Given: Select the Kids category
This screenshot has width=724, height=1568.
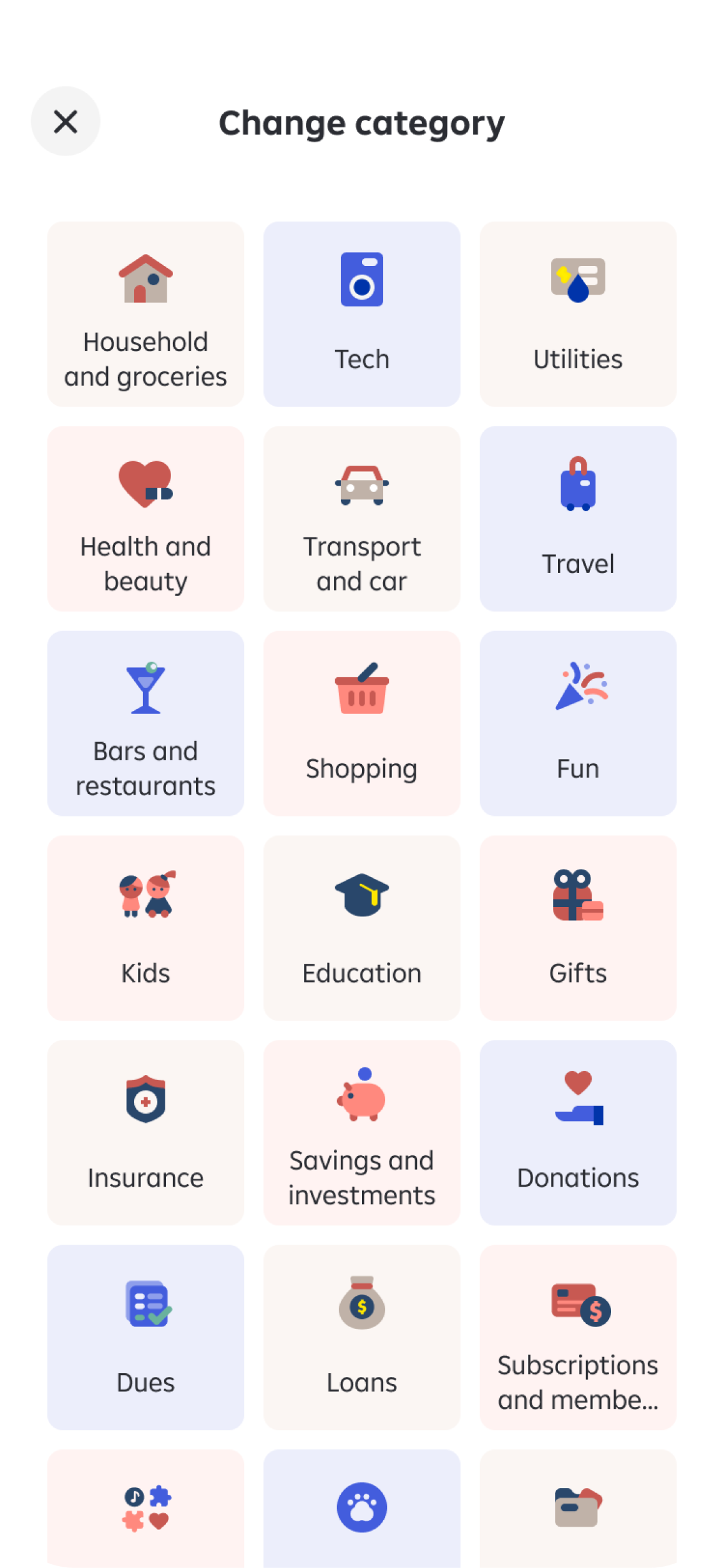Looking at the screenshot, I should point(145,928).
